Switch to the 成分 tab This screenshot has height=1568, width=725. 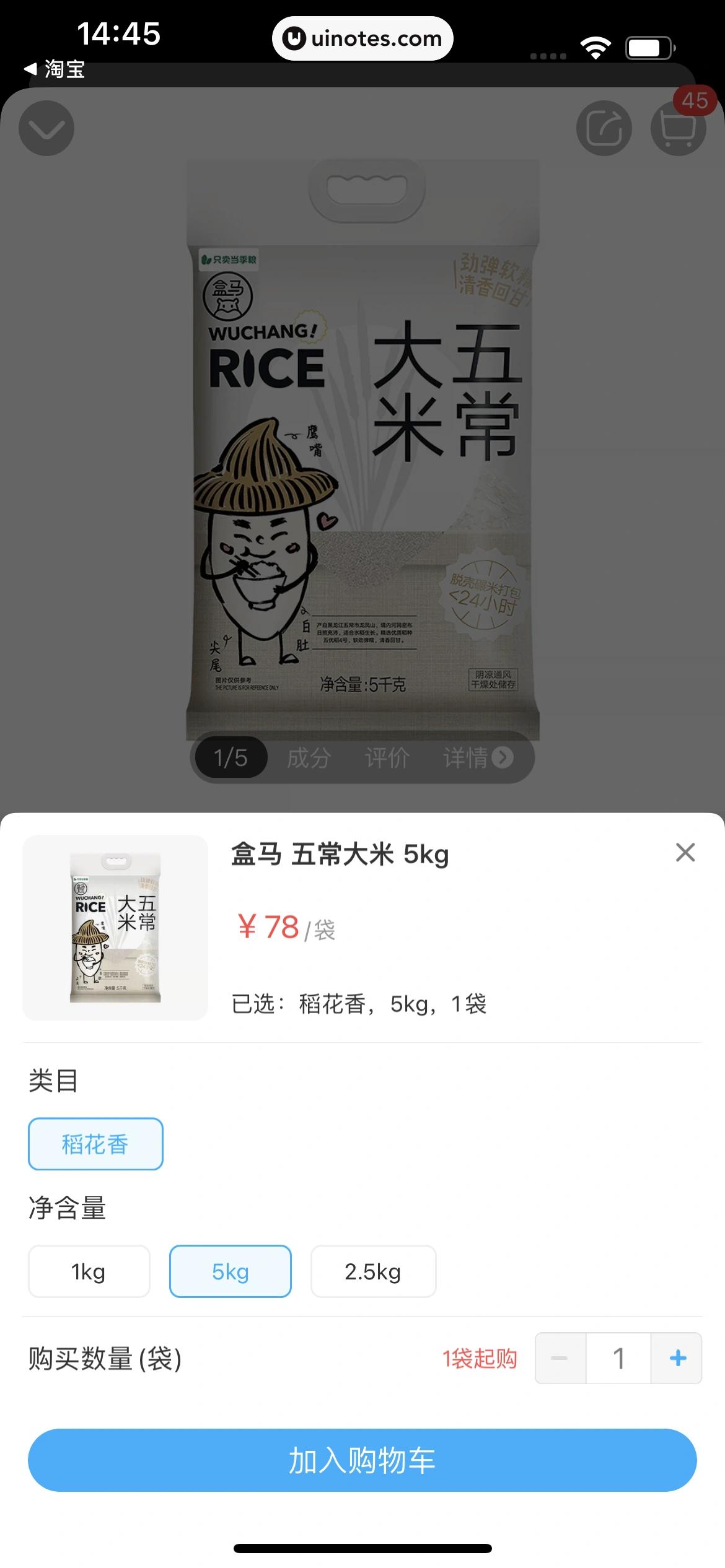click(307, 757)
